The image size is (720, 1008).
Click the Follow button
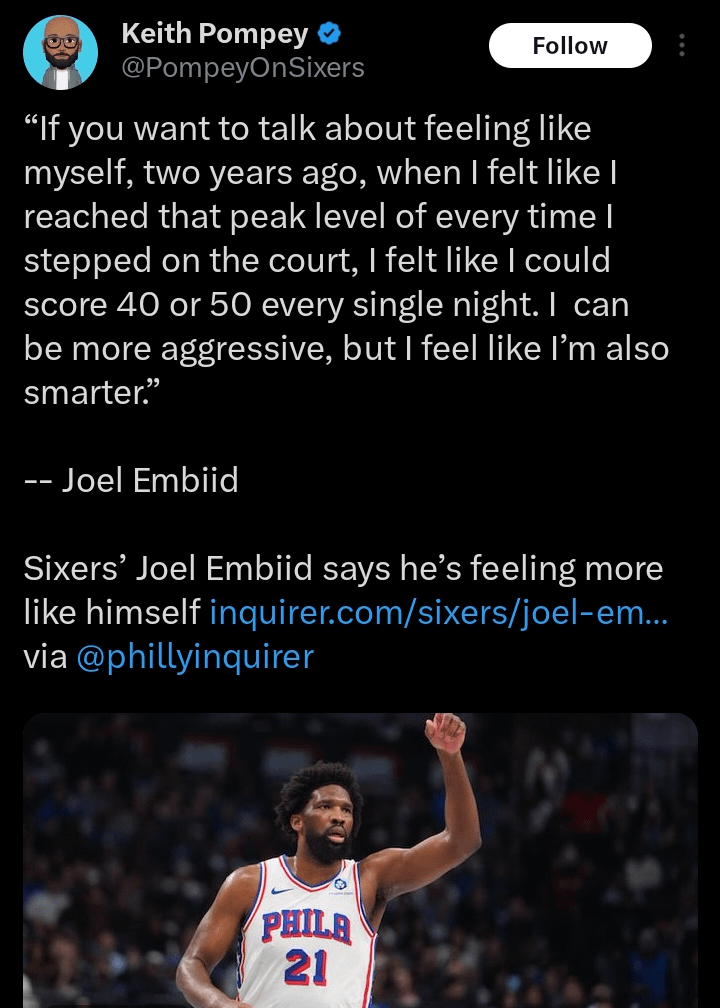click(570, 44)
